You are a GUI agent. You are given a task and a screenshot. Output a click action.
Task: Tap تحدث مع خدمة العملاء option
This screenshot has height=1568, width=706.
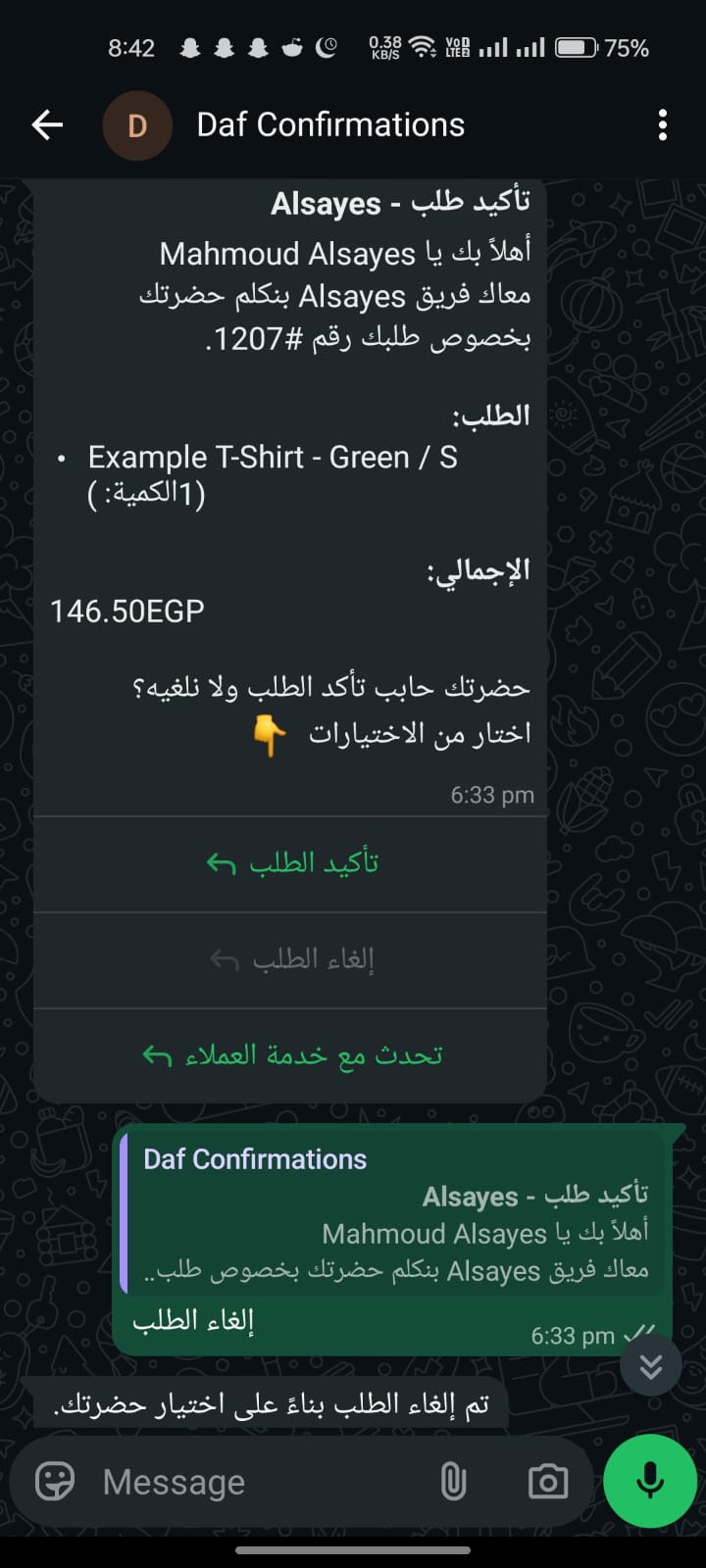click(289, 1054)
